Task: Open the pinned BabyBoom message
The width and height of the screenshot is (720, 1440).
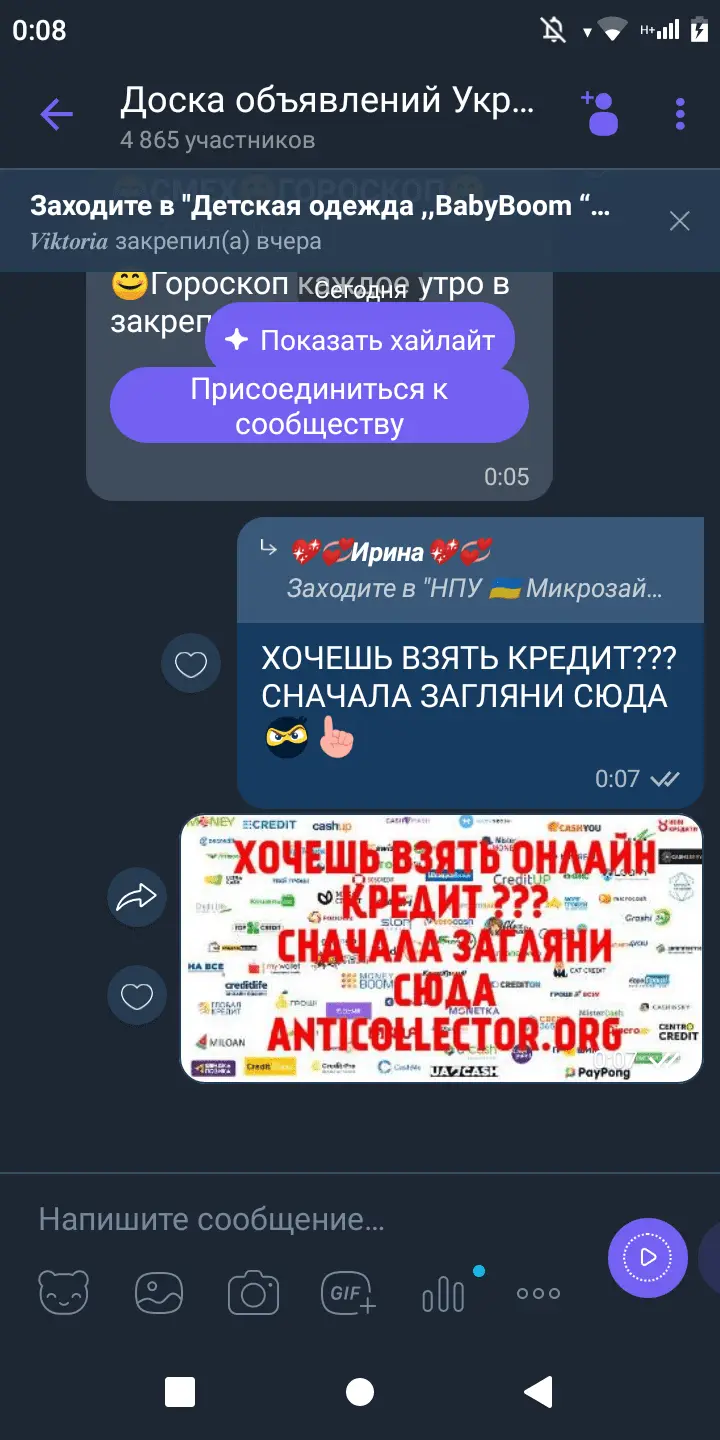Action: 320,222
